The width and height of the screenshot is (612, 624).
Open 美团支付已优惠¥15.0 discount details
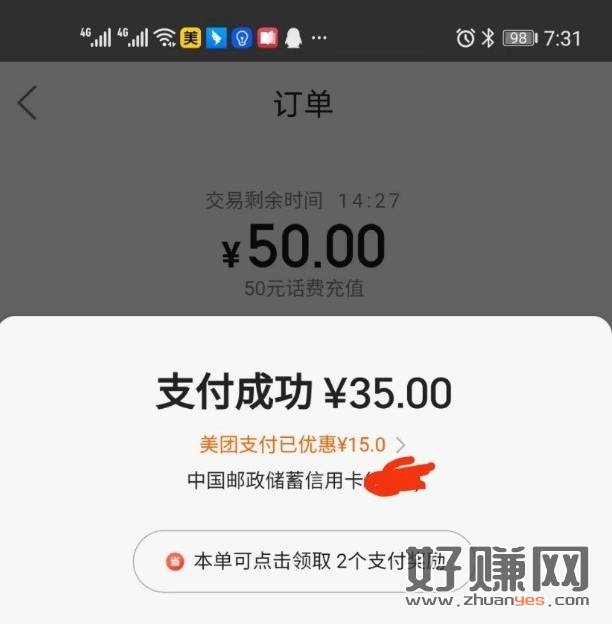tap(302, 444)
